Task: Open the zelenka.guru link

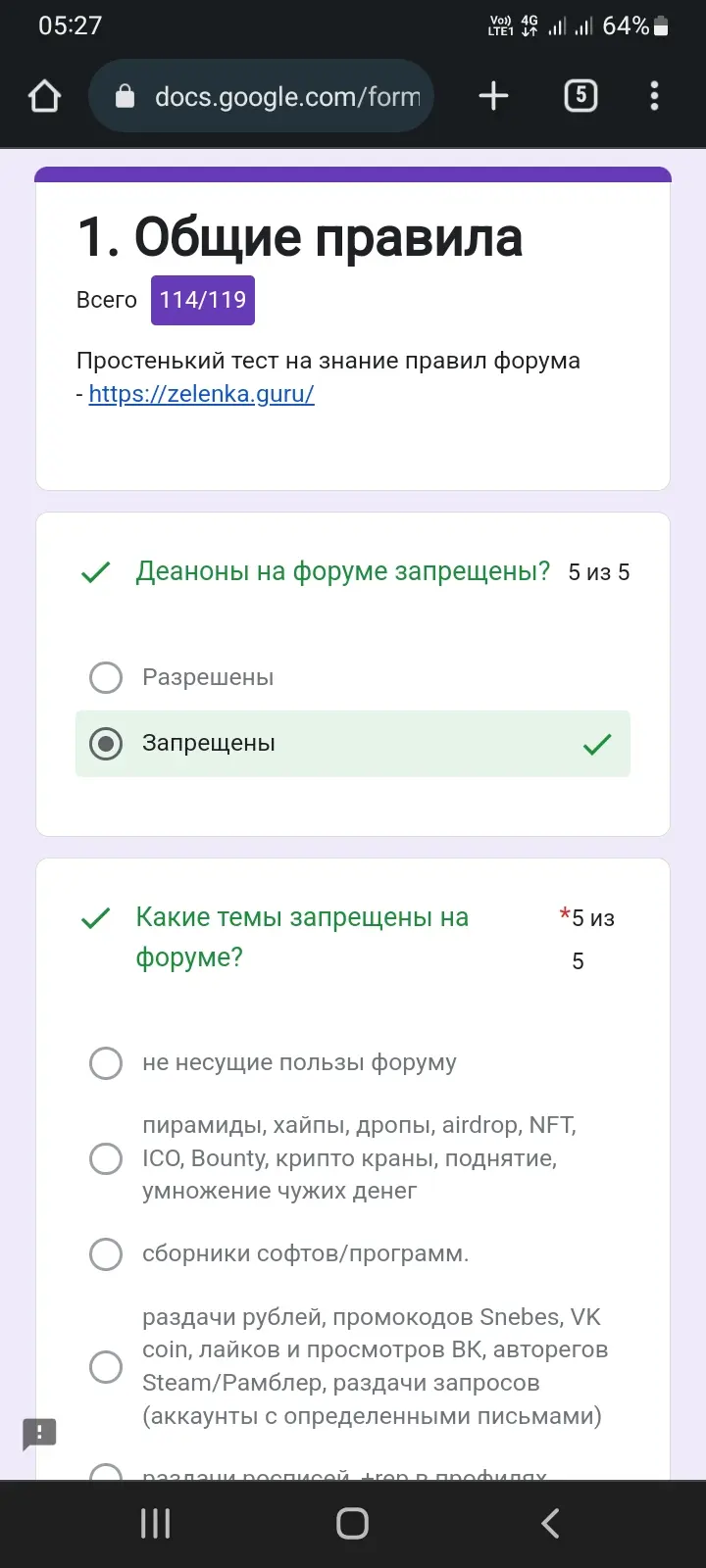Action: pyautogui.click(x=201, y=394)
